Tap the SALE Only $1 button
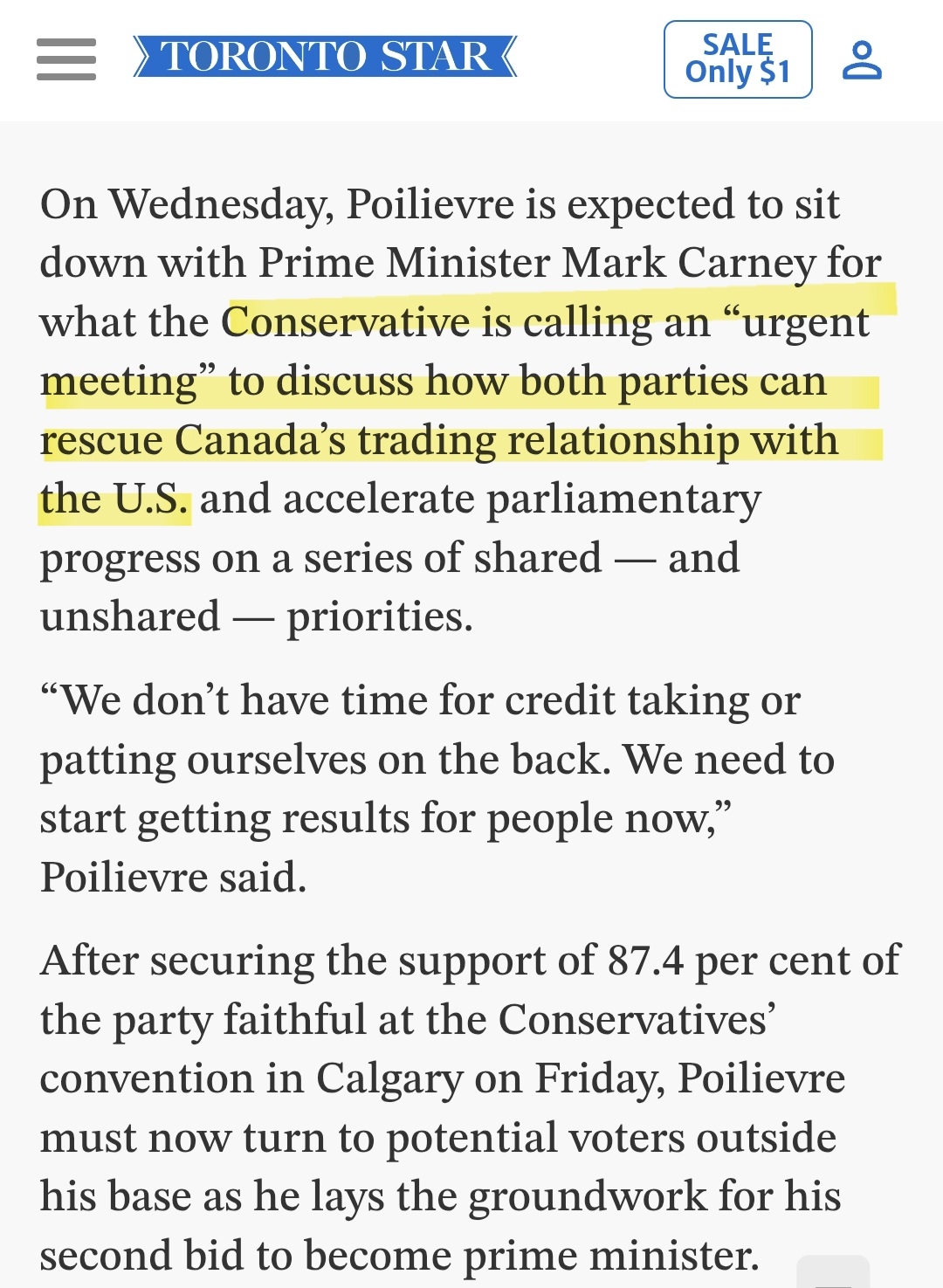Viewport: 943px width, 1288px height. 738,59
